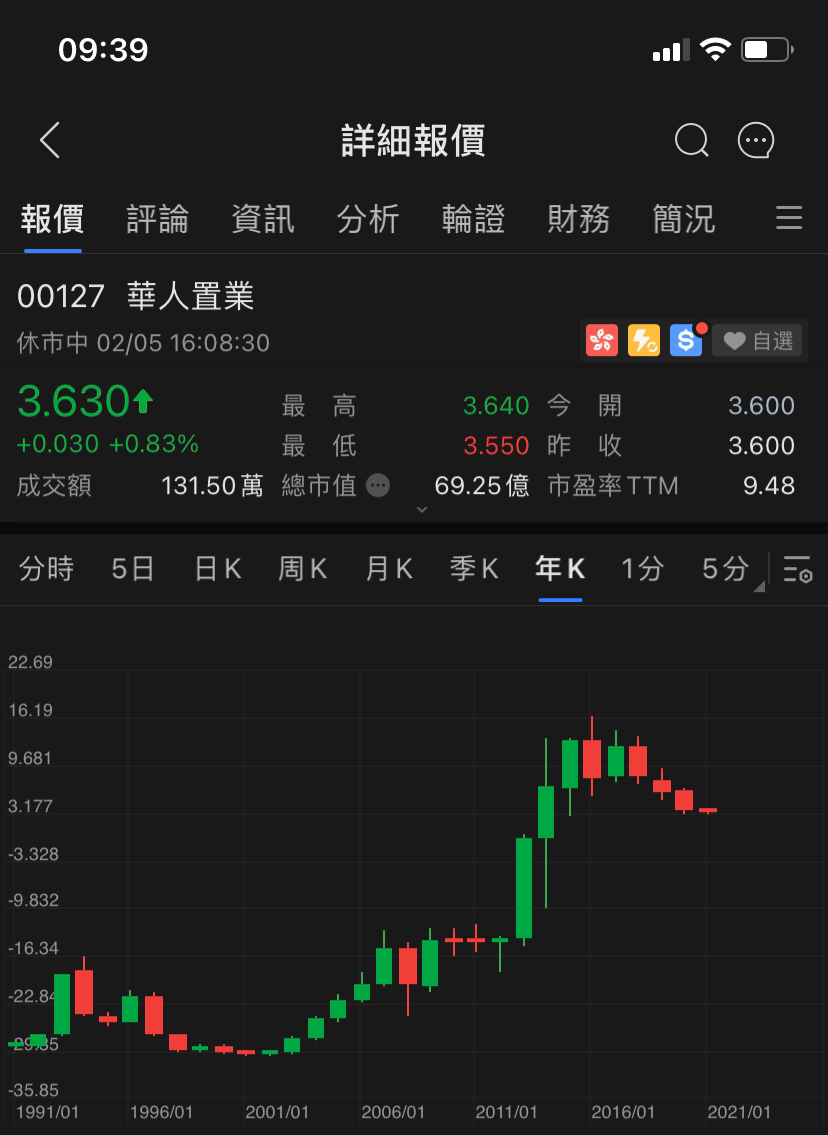Image resolution: width=828 pixels, height=1135 pixels.
Task: Tap the 總市值 info icon
Action: tap(378, 486)
